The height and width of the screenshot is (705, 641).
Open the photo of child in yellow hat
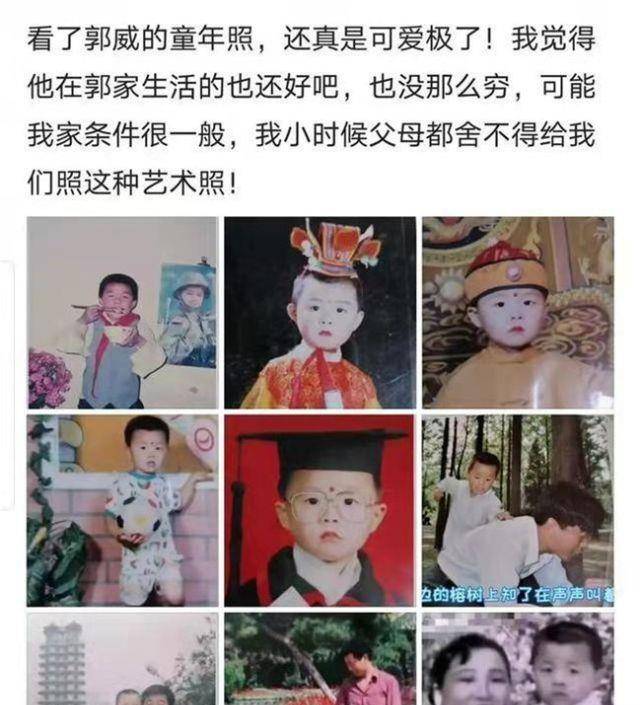[517, 313]
